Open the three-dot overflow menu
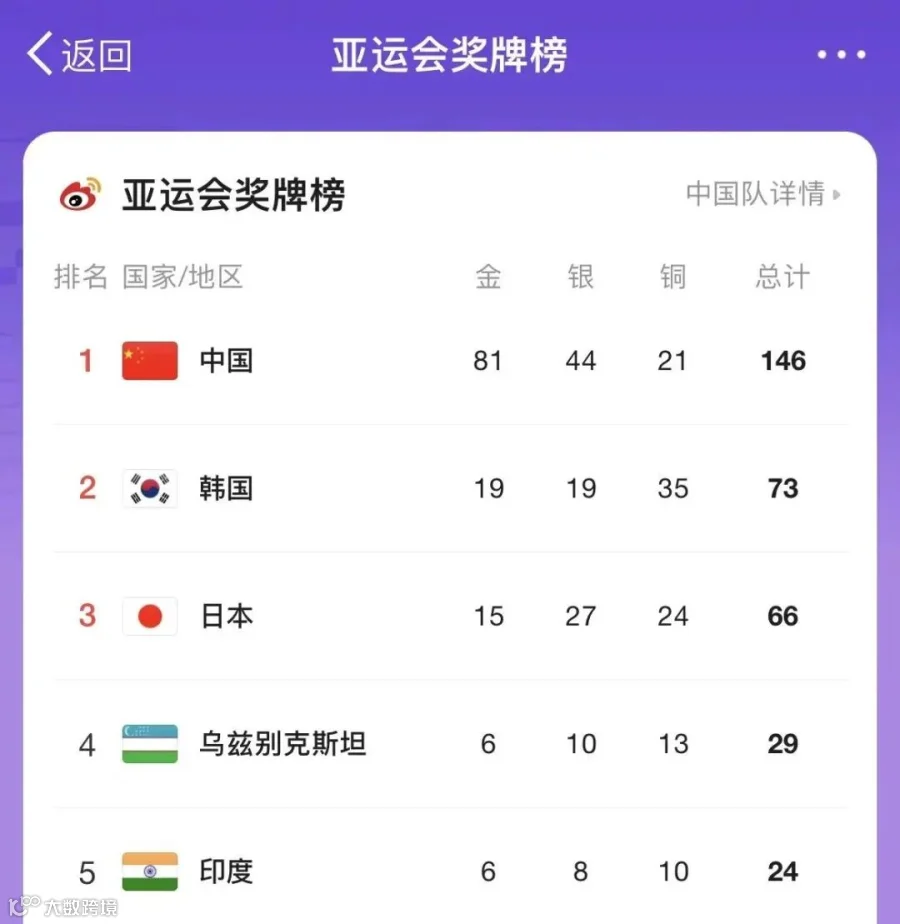 [841, 55]
